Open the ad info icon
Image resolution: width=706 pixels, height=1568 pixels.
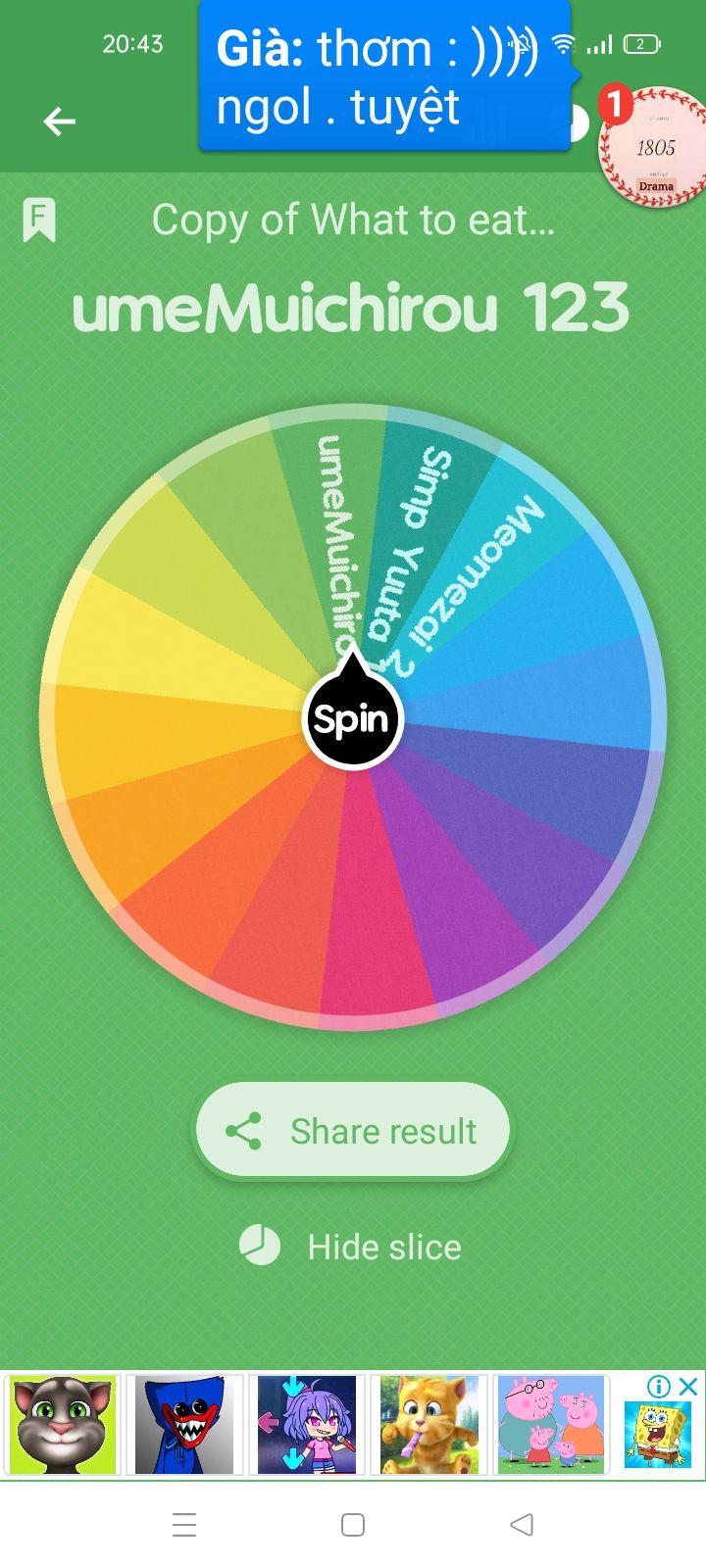[659, 1387]
